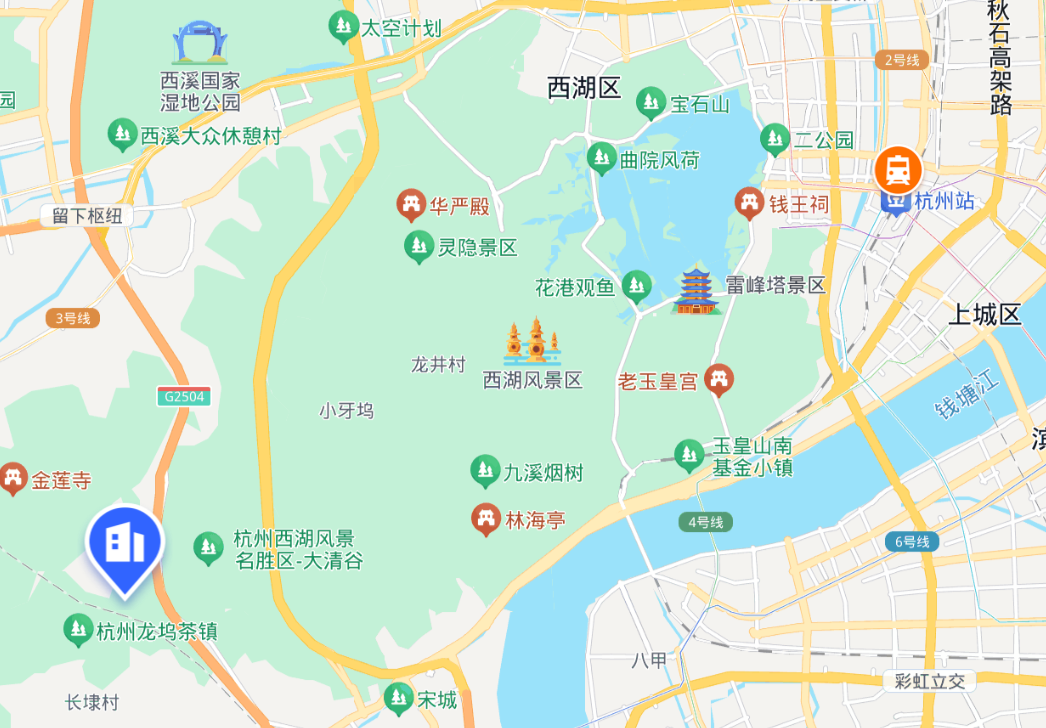This screenshot has width=1046, height=728.
Task: Tap the 太空计划 marker
Action: [343, 27]
